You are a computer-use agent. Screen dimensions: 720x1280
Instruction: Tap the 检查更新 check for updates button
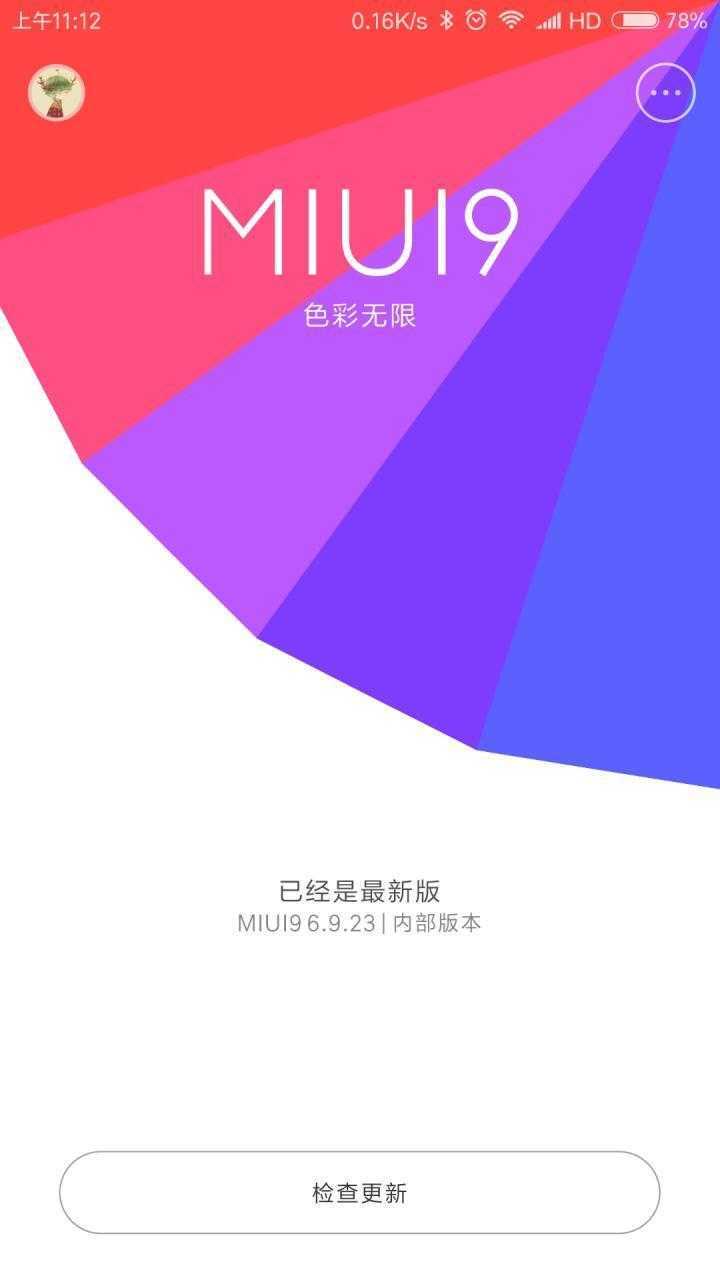click(360, 1192)
